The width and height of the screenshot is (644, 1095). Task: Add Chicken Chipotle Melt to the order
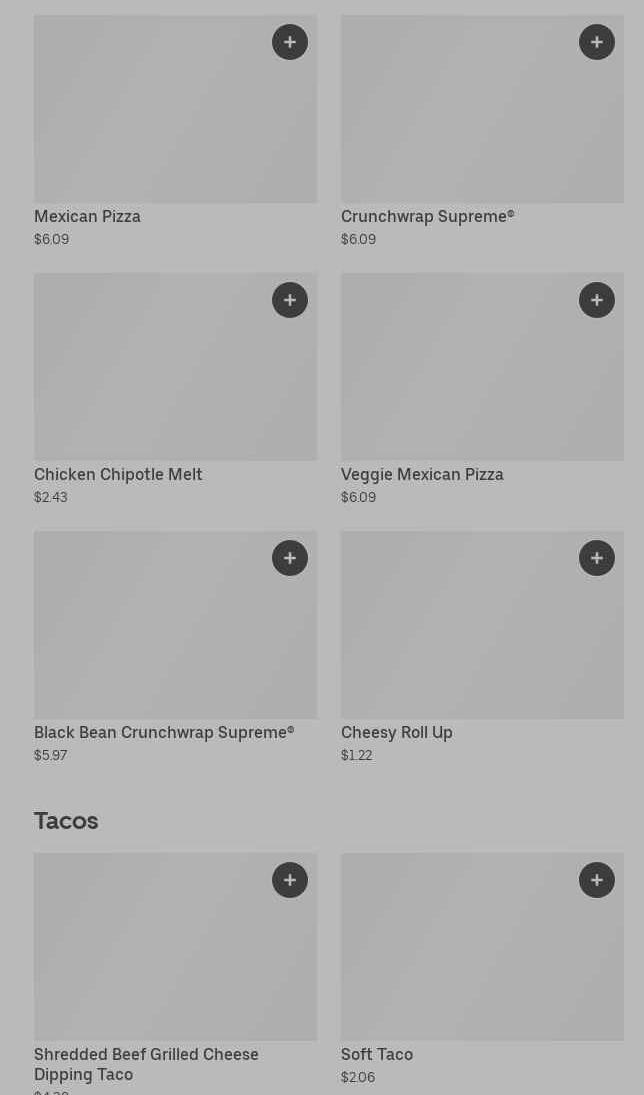point(290,300)
